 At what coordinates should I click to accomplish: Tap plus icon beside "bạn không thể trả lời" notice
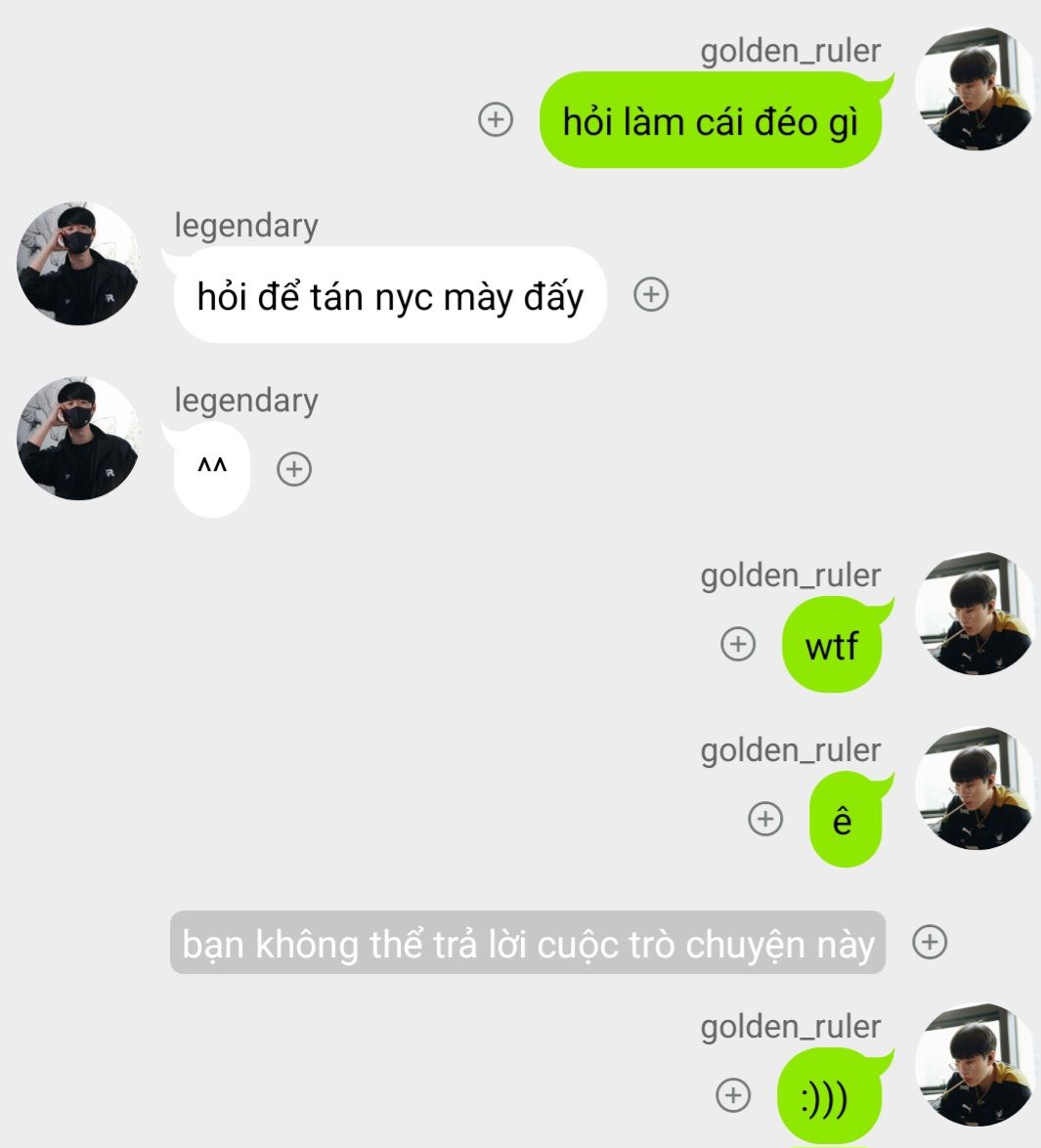pyautogui.click(x=930, y=942)
